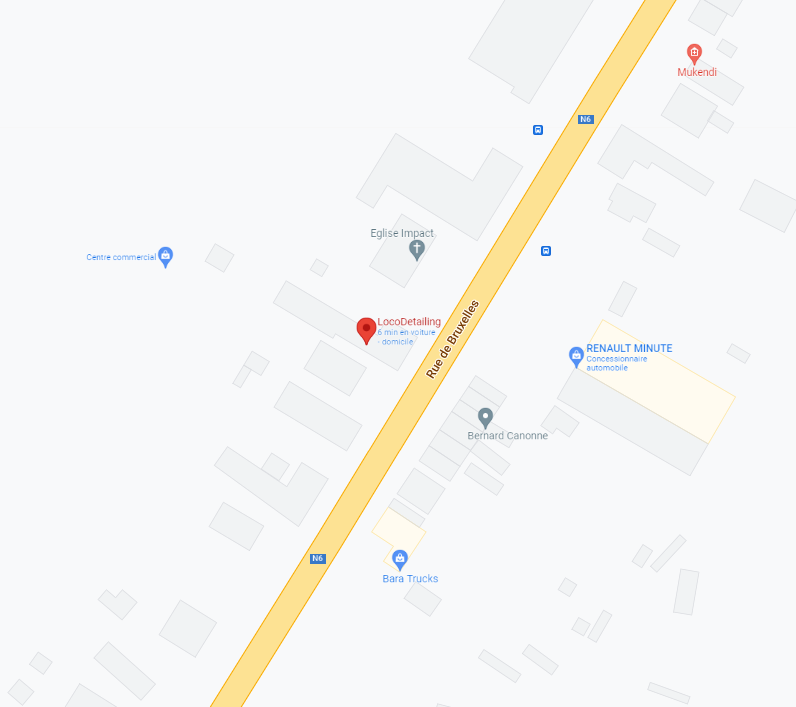The width and height of the screenshot is (796, 707).
Task: Select the Eglise Impact church marker
Action: [417, 249]
